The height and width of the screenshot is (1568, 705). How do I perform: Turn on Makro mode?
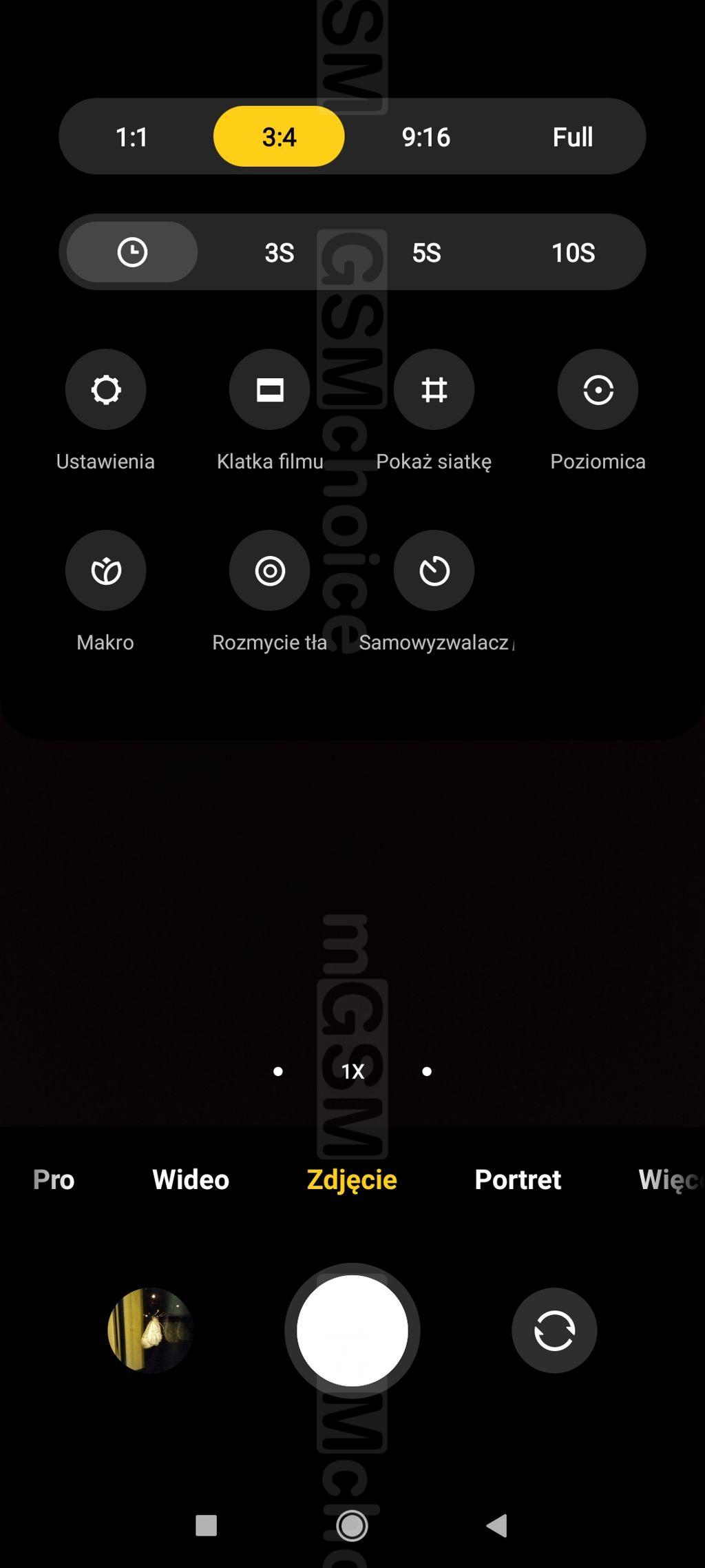coord(105,570)
